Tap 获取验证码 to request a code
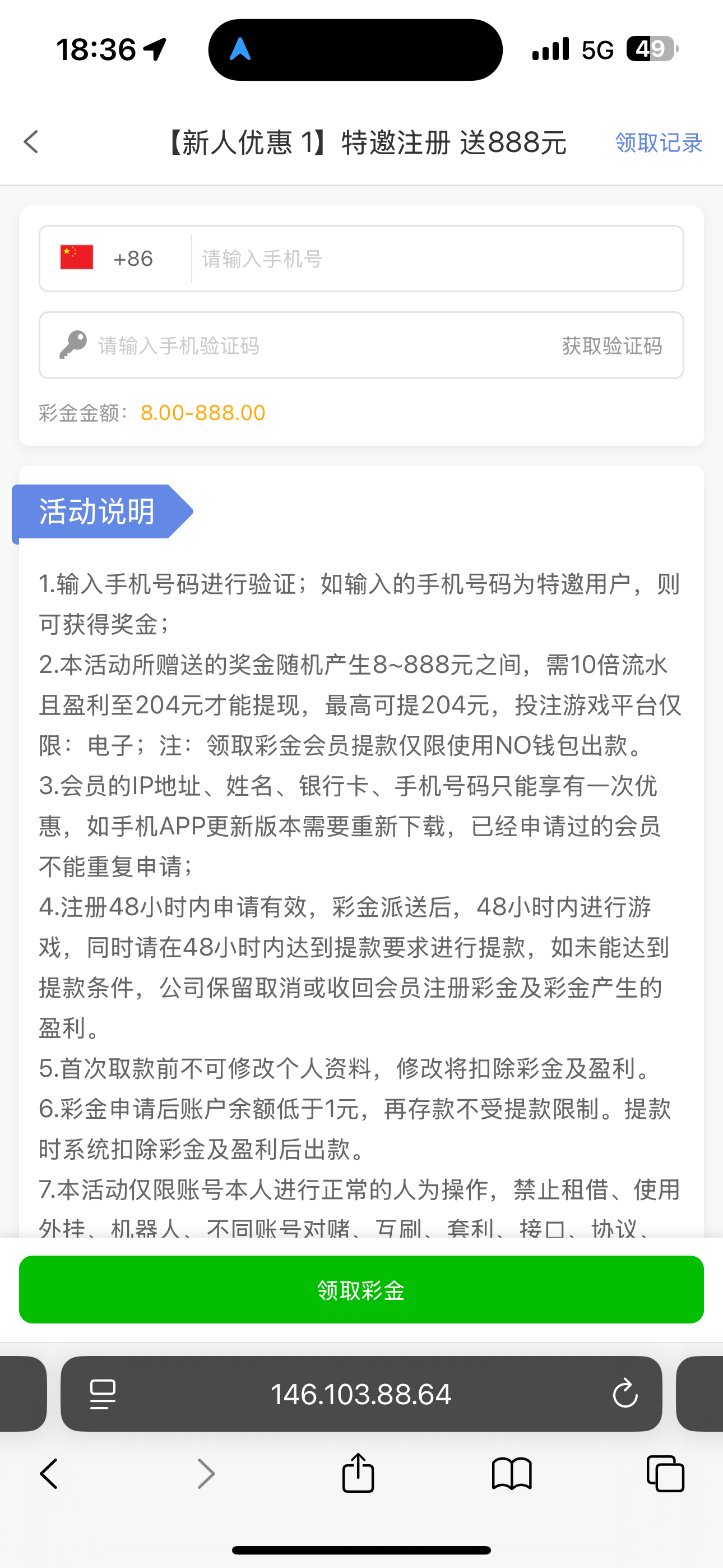 point(611,346)
